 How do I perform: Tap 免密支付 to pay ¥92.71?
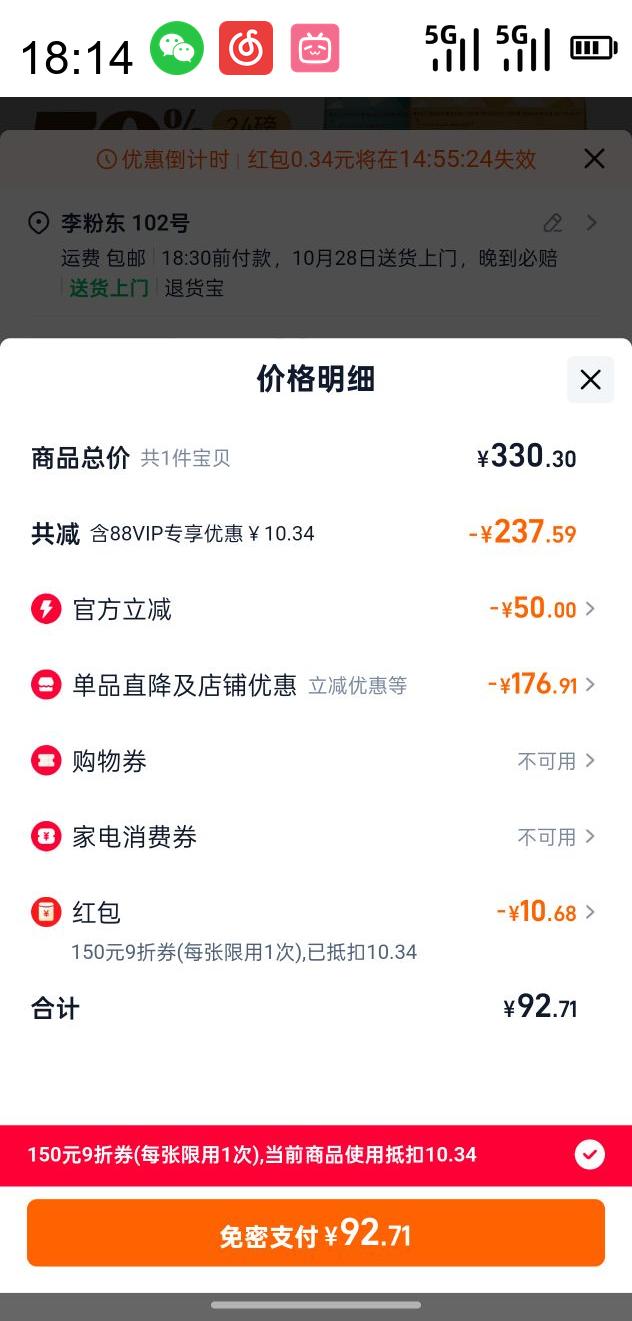pos(316,1234)
